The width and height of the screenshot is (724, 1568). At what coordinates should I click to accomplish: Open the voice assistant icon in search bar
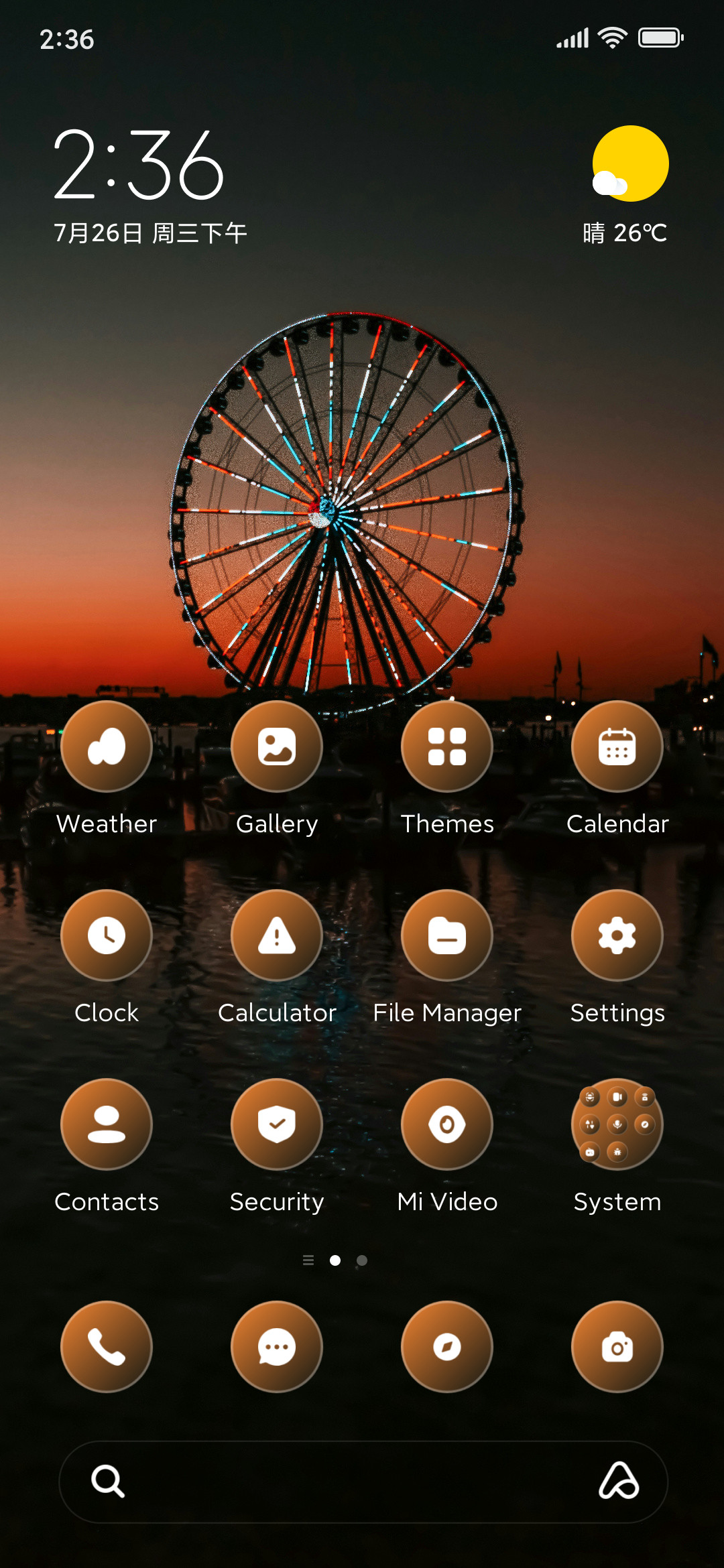click(x=619, y=1481)
